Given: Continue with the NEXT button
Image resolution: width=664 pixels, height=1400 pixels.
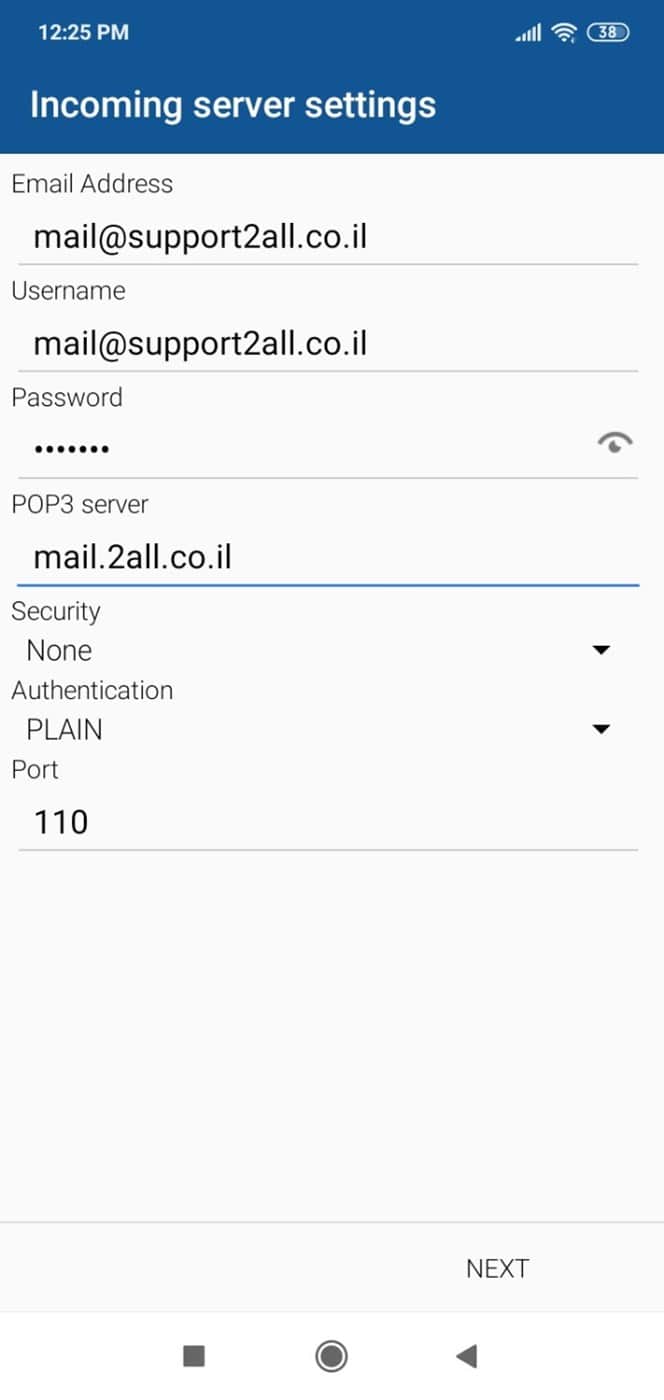Looking at the screenshot, I should (497, 1268).
